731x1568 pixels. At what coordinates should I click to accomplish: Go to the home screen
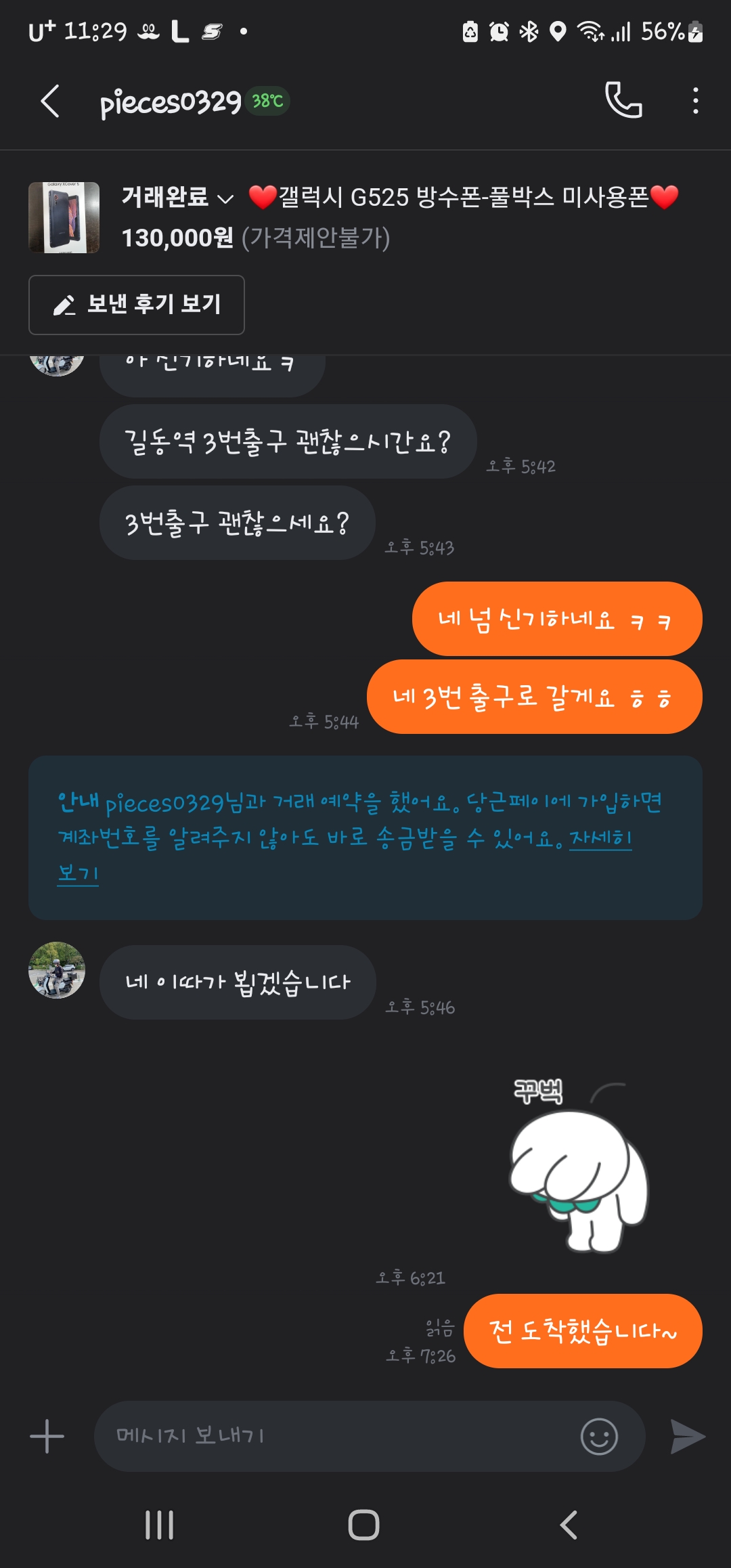tap(363, 1525)
